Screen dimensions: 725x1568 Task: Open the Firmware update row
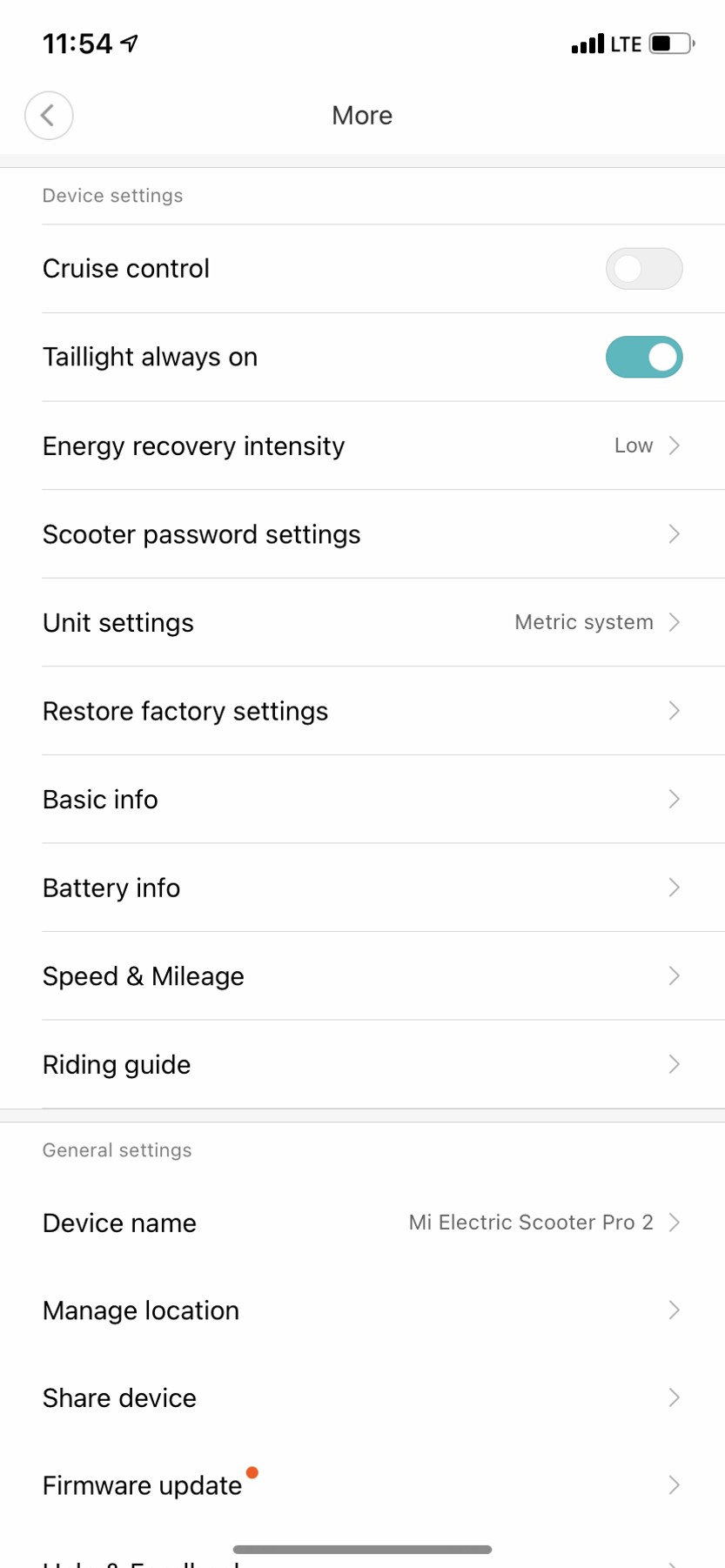(362, 1486)
